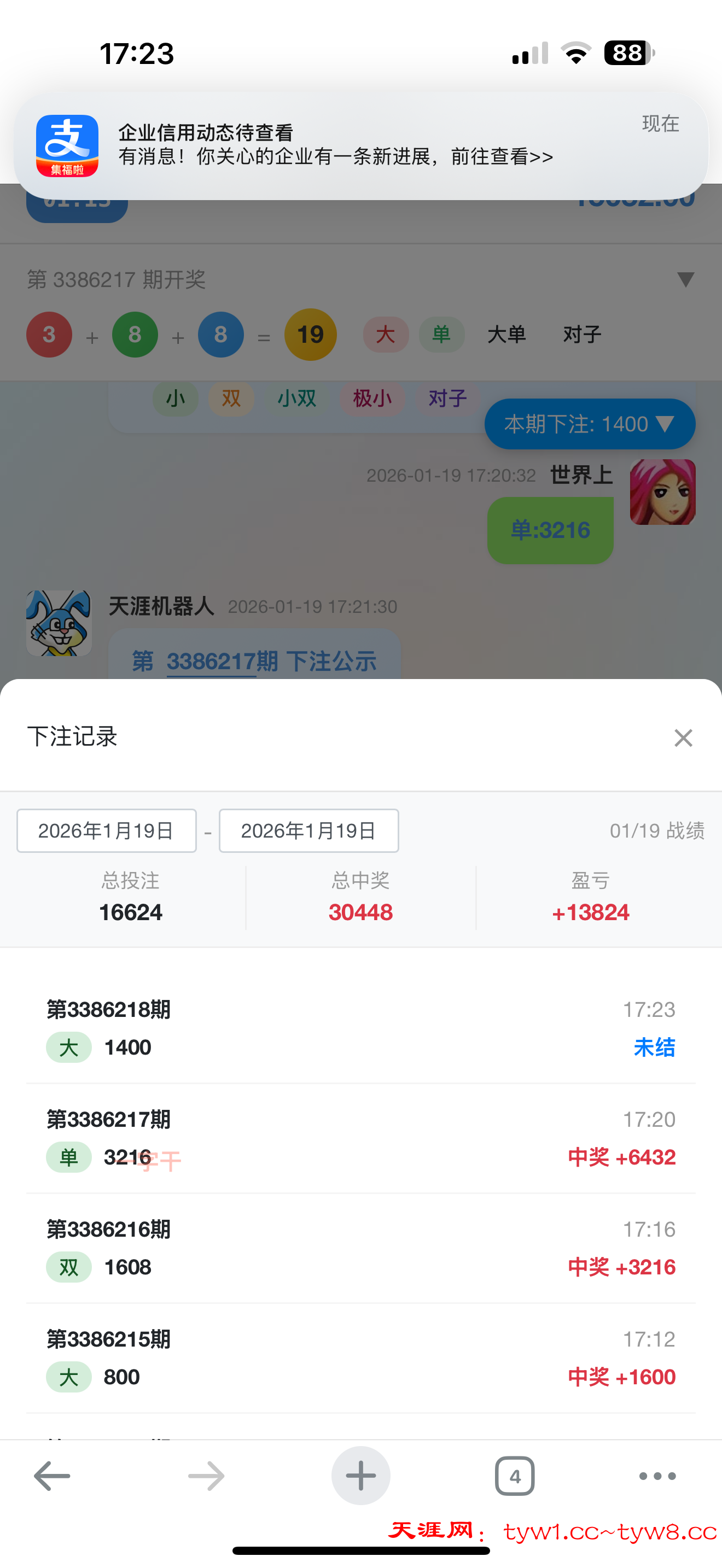The width and height of the screenshot is (722, 1568).
Task: Open the Alipay 企业信用动态 notification
Action: click(360, 146)
